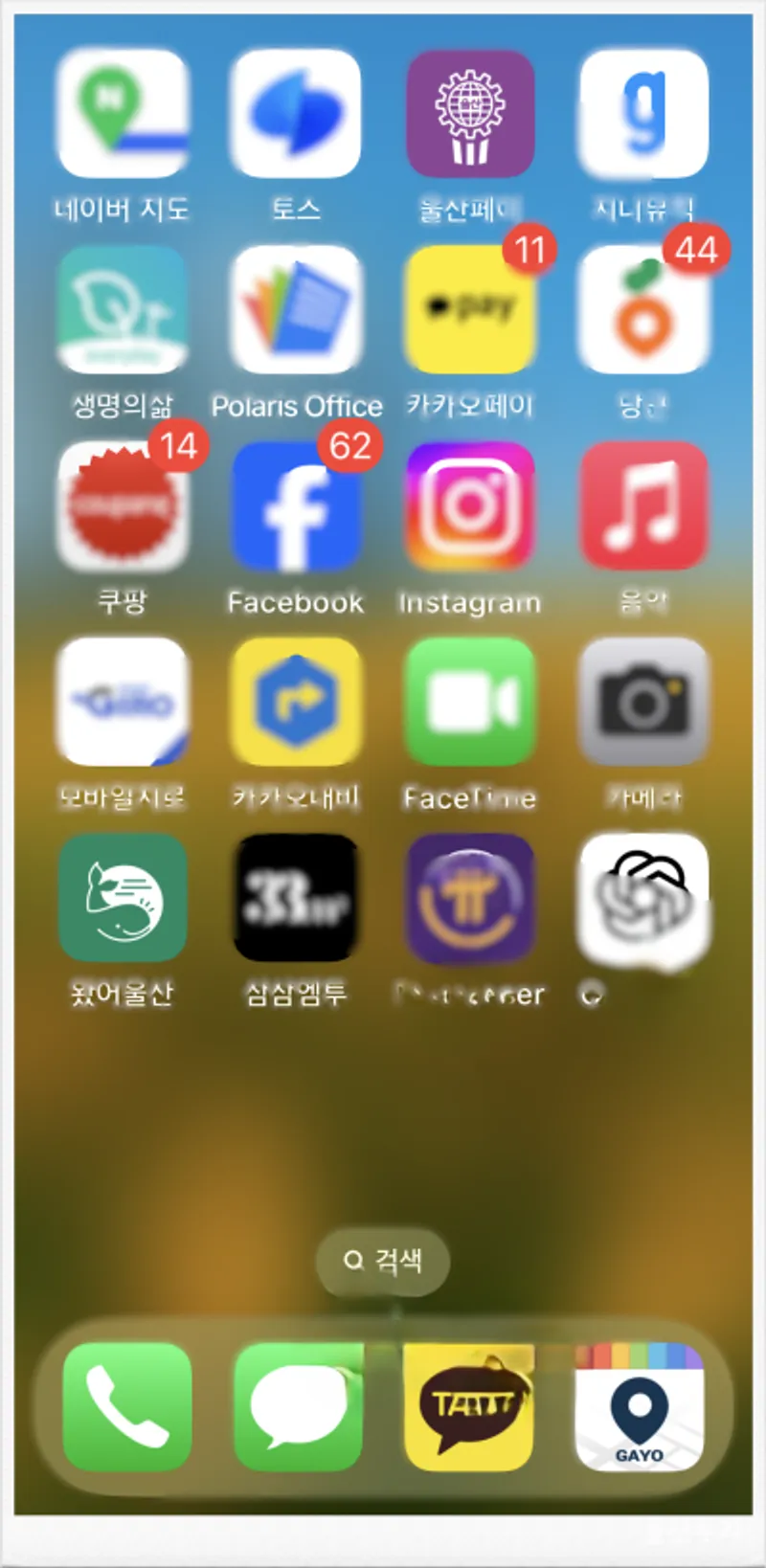766x1568 pixels.
Task: Open the Camera app
Action: click(643, 703)
